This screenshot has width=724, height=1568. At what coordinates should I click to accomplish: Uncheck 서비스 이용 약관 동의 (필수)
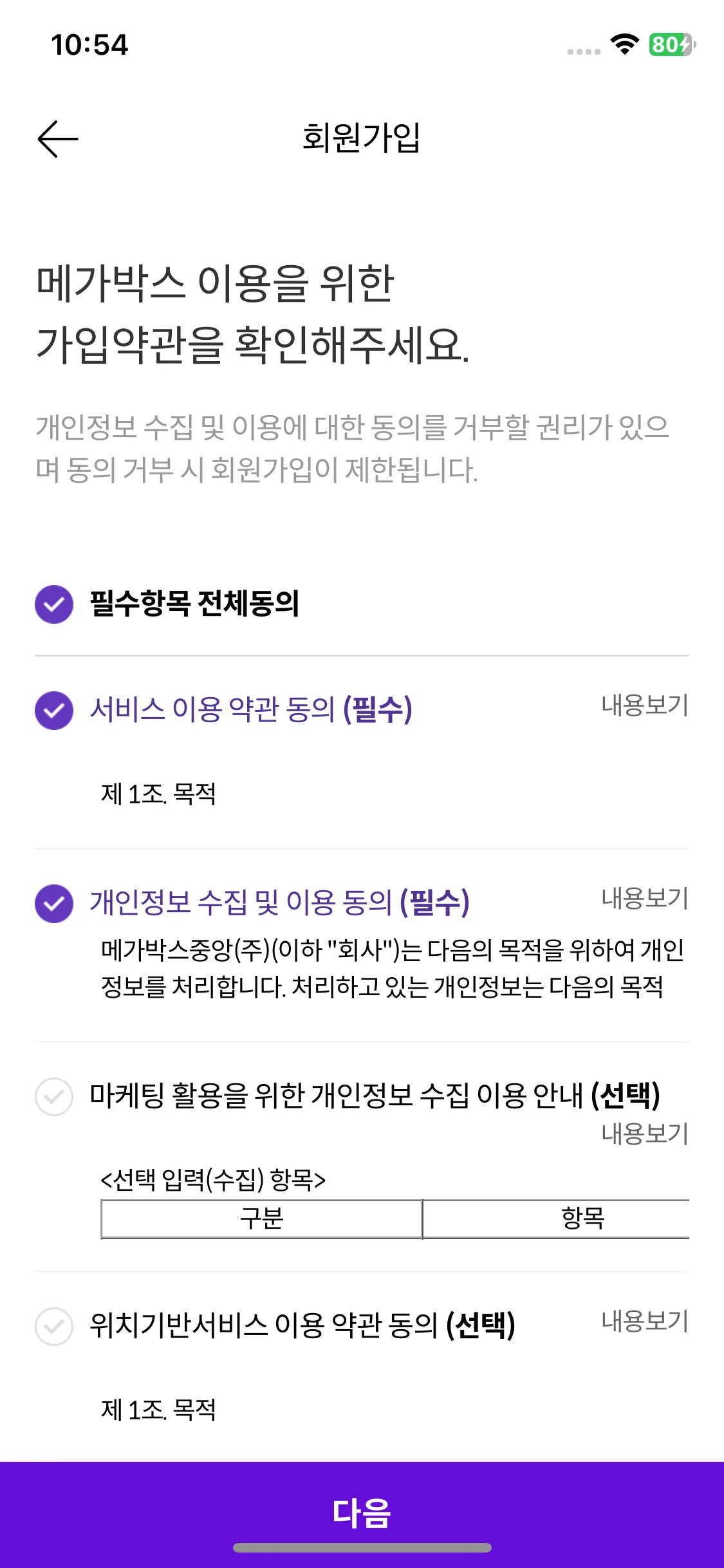tap(54, 711)
